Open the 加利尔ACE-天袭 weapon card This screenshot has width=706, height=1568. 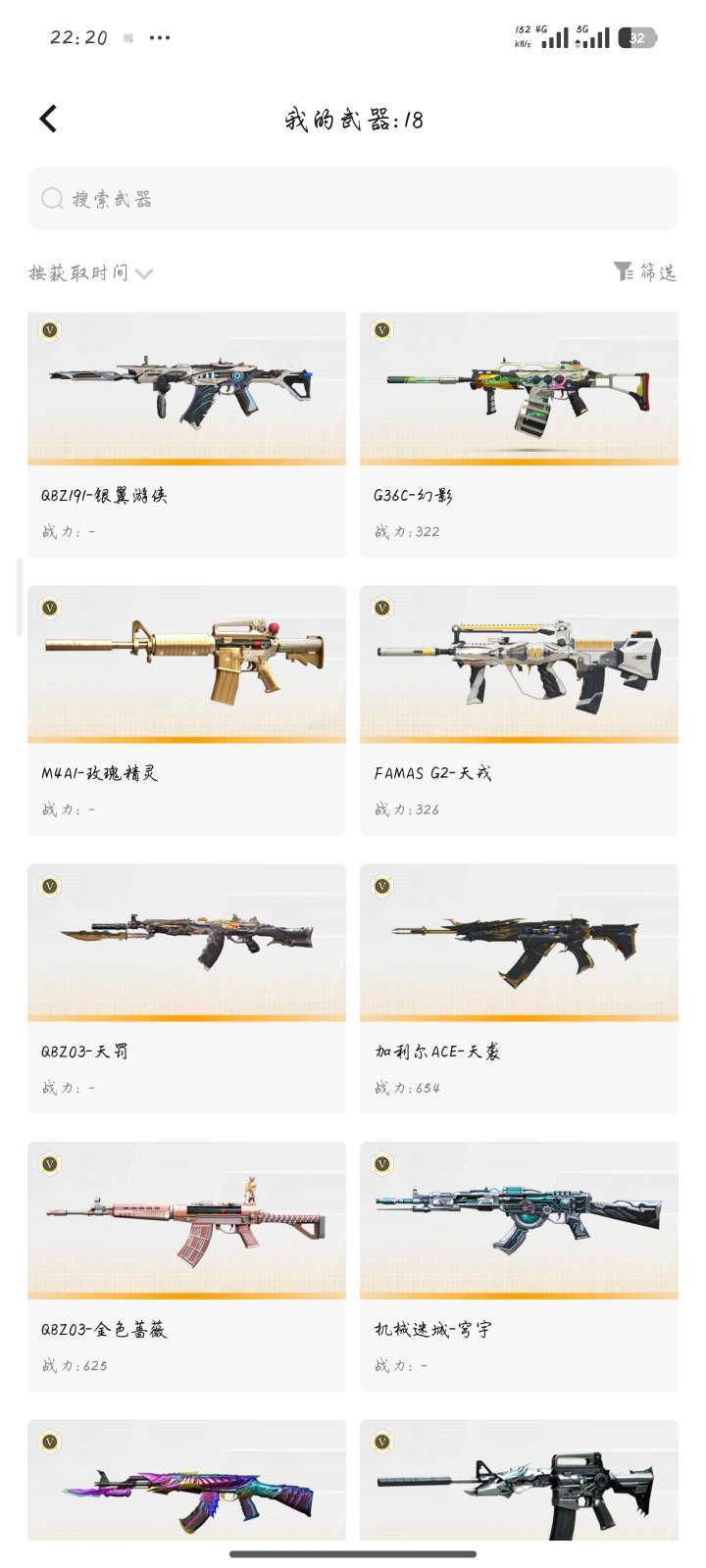click(x=519, y=989)
